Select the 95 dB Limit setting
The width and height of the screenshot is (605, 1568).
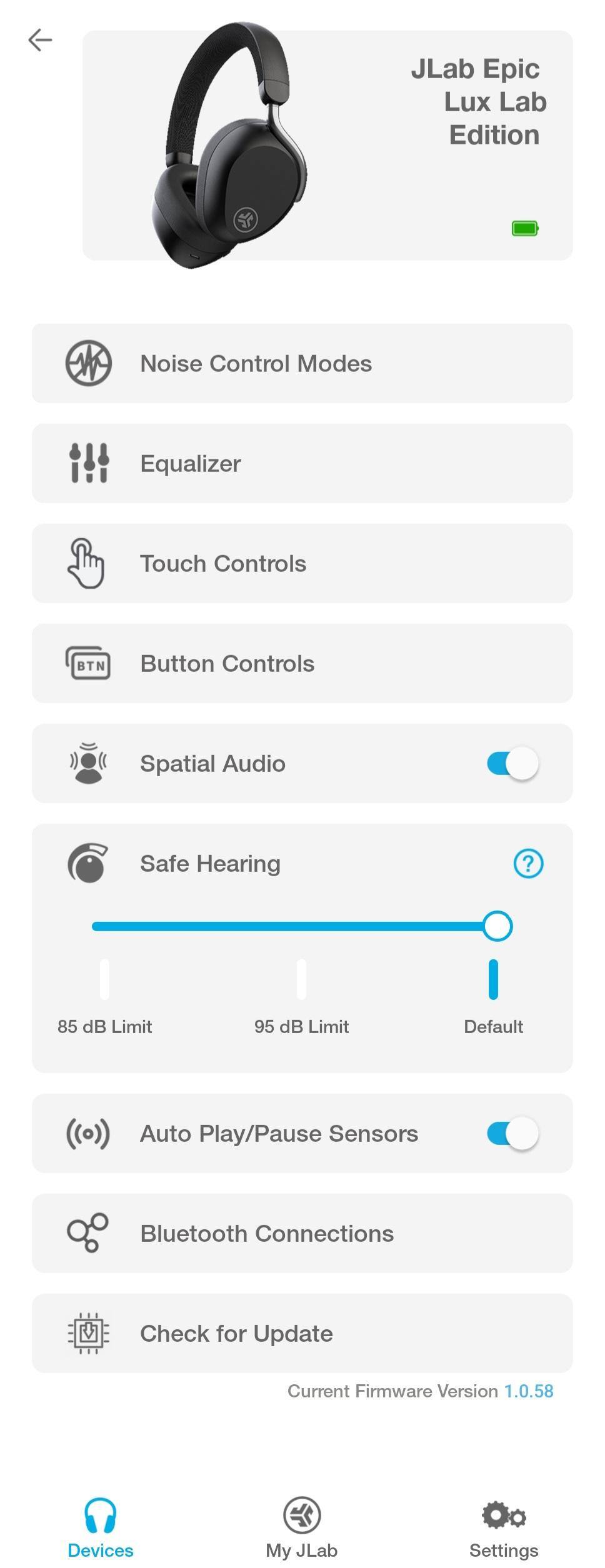click(x=301, y=980)
